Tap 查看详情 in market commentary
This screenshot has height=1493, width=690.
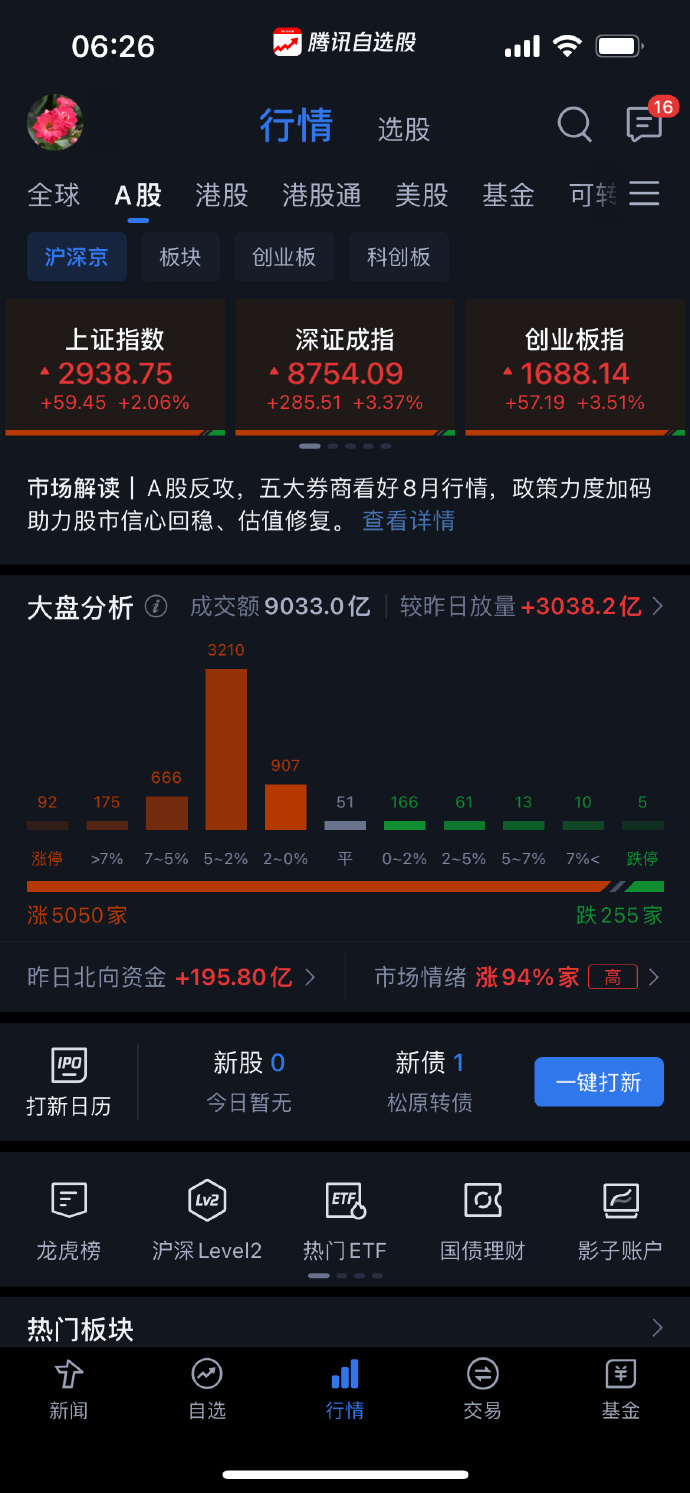[x=408, y=521]
